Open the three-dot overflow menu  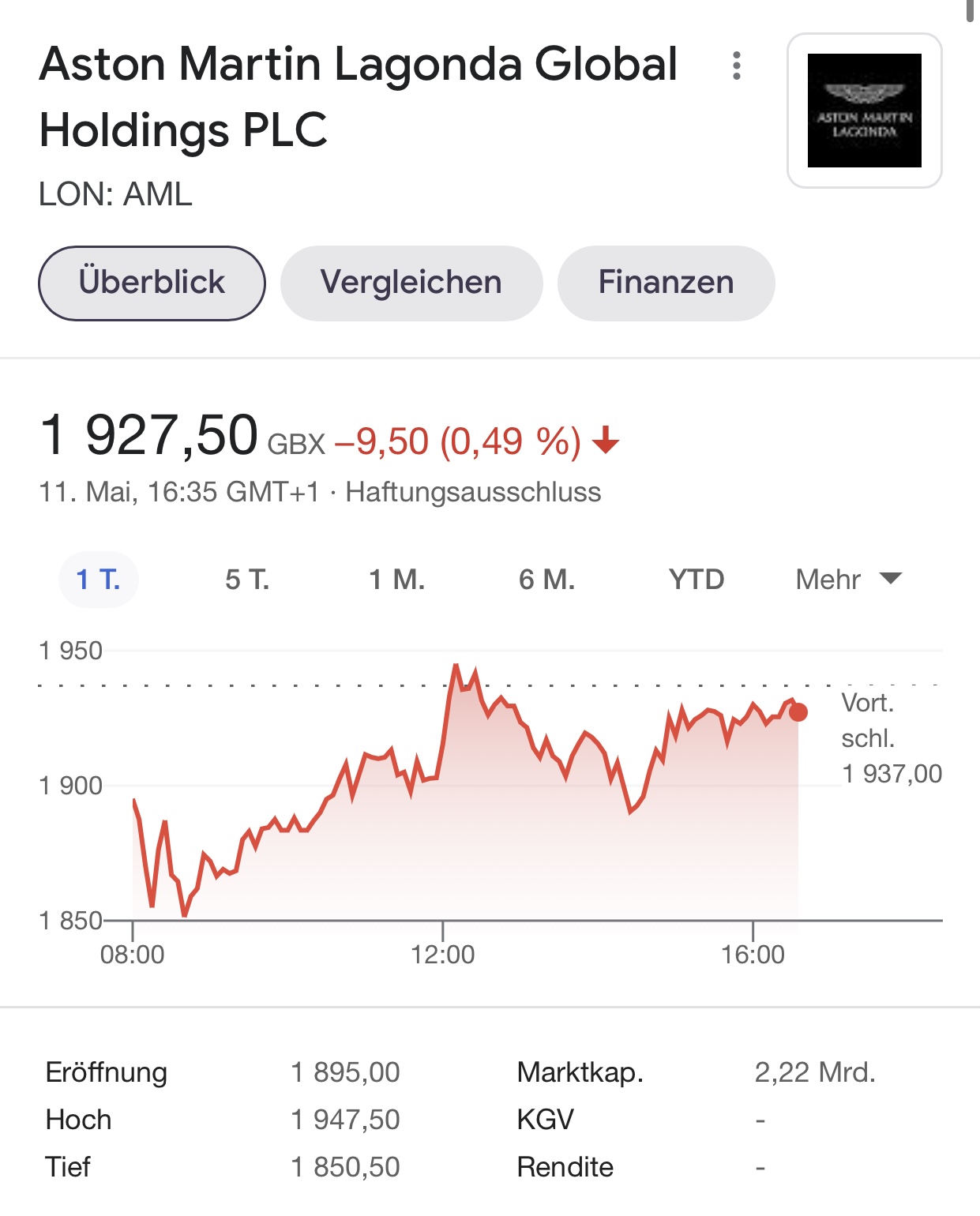736,66
